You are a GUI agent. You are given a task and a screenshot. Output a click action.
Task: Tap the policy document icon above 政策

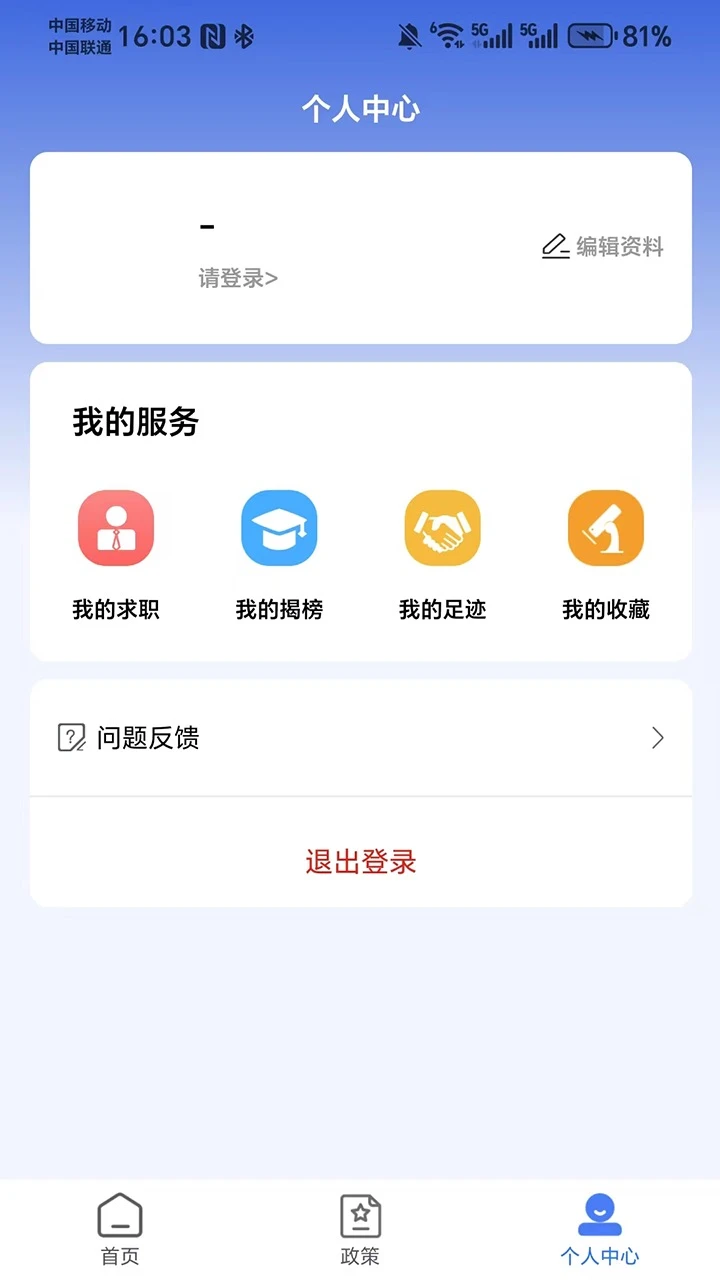click(x=361, y=1215)
